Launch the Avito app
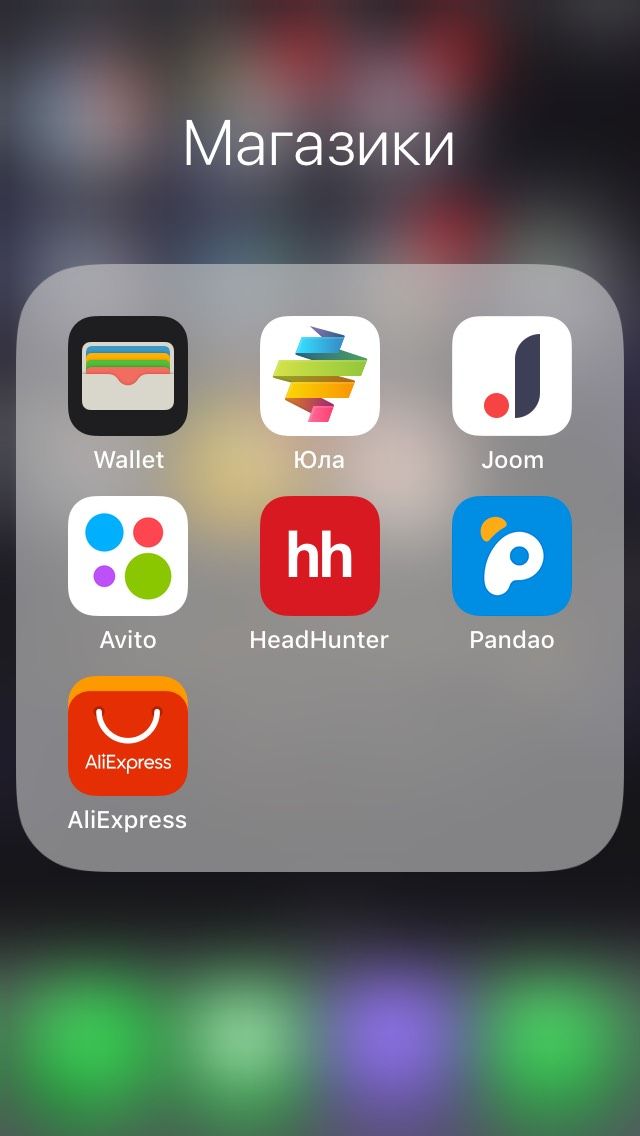The image size is (640, 1136). coord(128,556)
